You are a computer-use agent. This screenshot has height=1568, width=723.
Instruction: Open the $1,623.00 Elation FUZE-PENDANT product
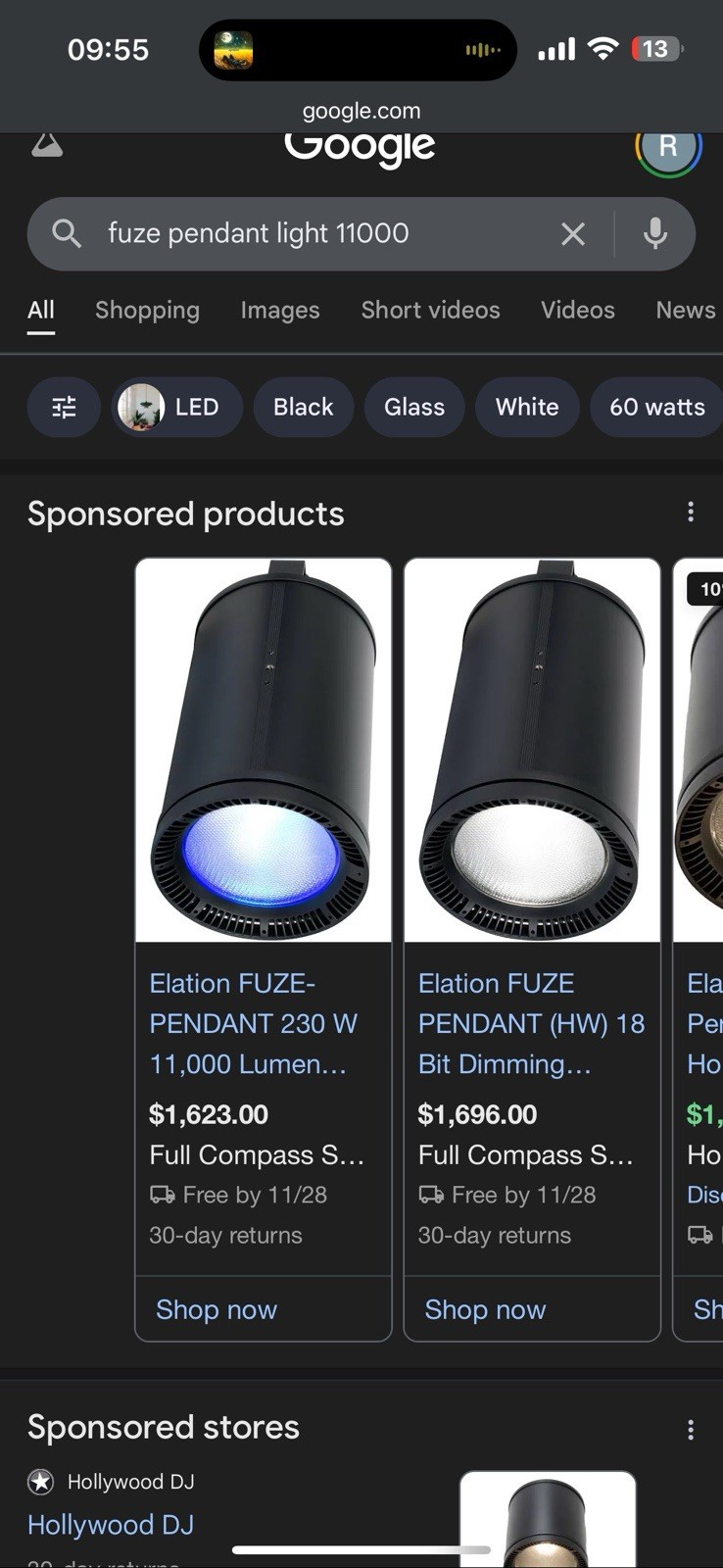point(253,1023)
